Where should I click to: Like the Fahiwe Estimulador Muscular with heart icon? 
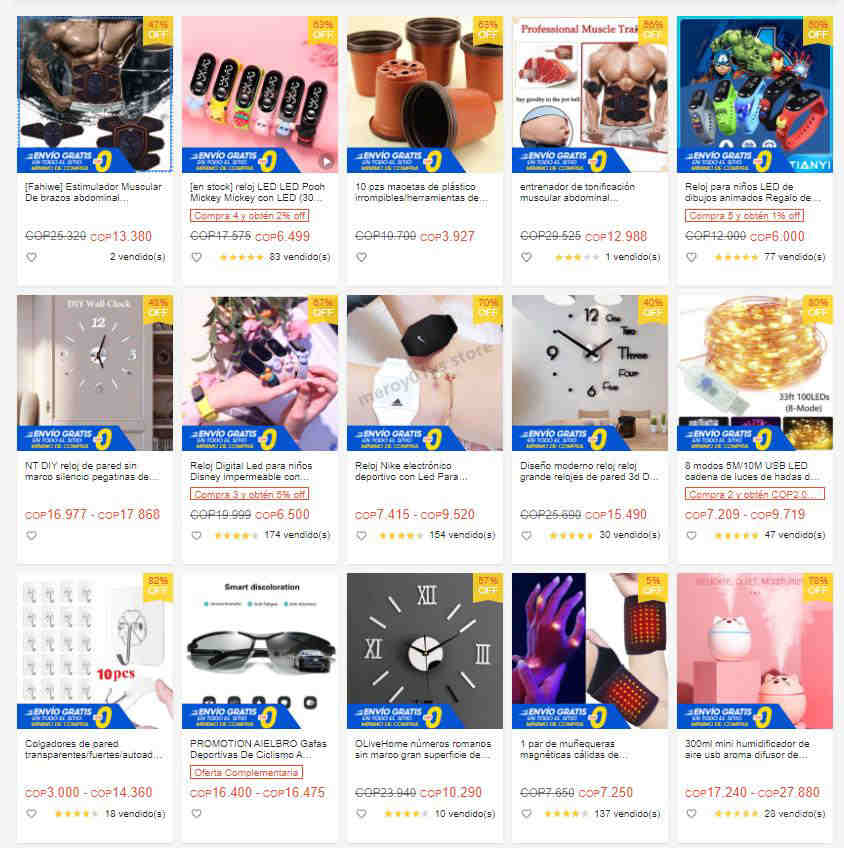(31, 257)
